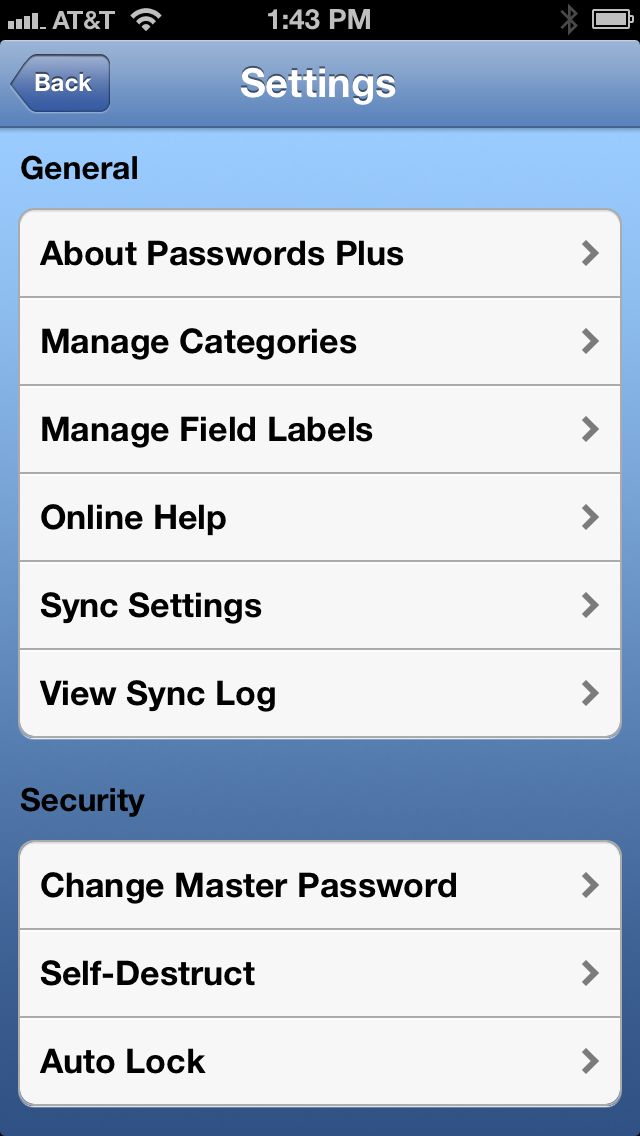Screen dimensions: 640x1136
Task: Go to Sync Settings
Action: (x=320, y=606)
